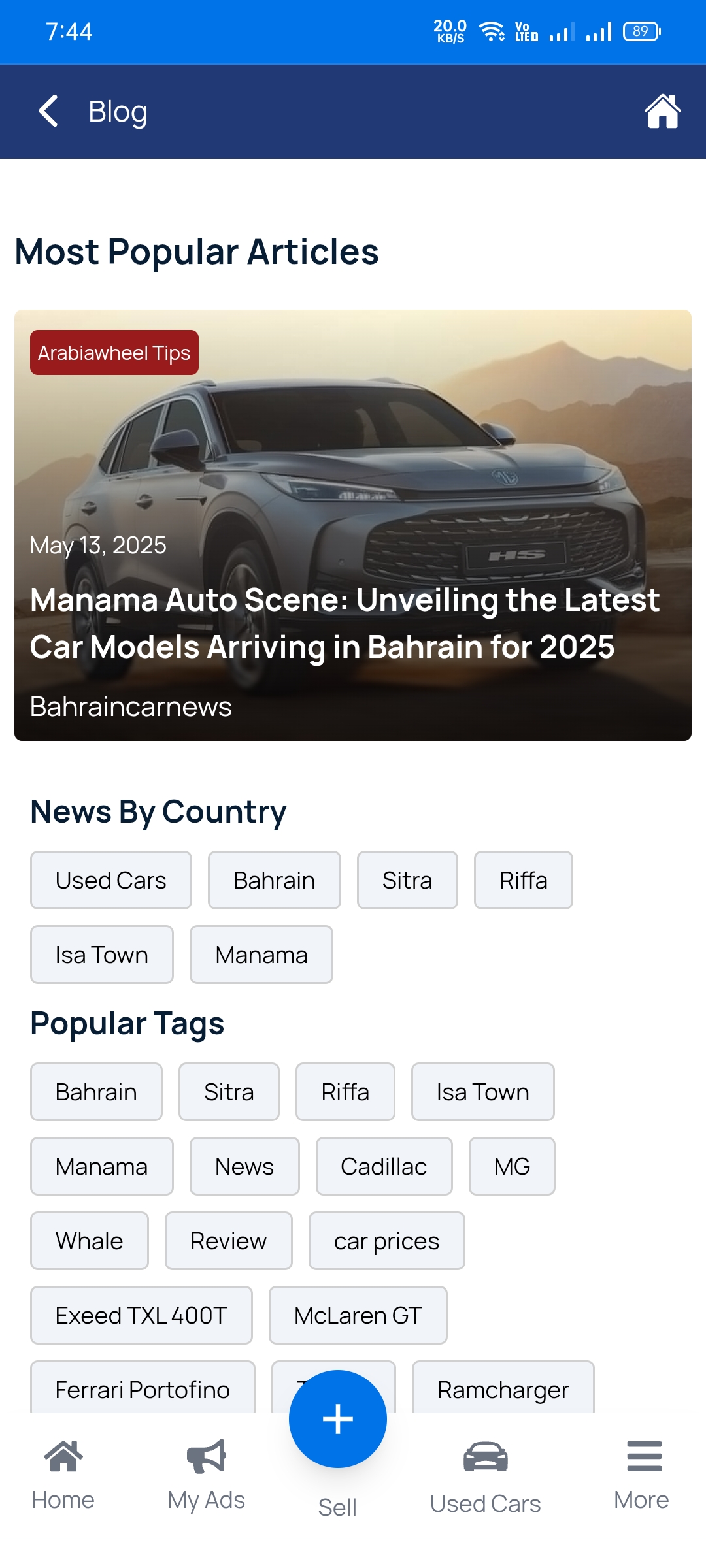Select Bahrain under News By Country
The height and width of the screenshot is (1568, 706).
coord(274,880)
